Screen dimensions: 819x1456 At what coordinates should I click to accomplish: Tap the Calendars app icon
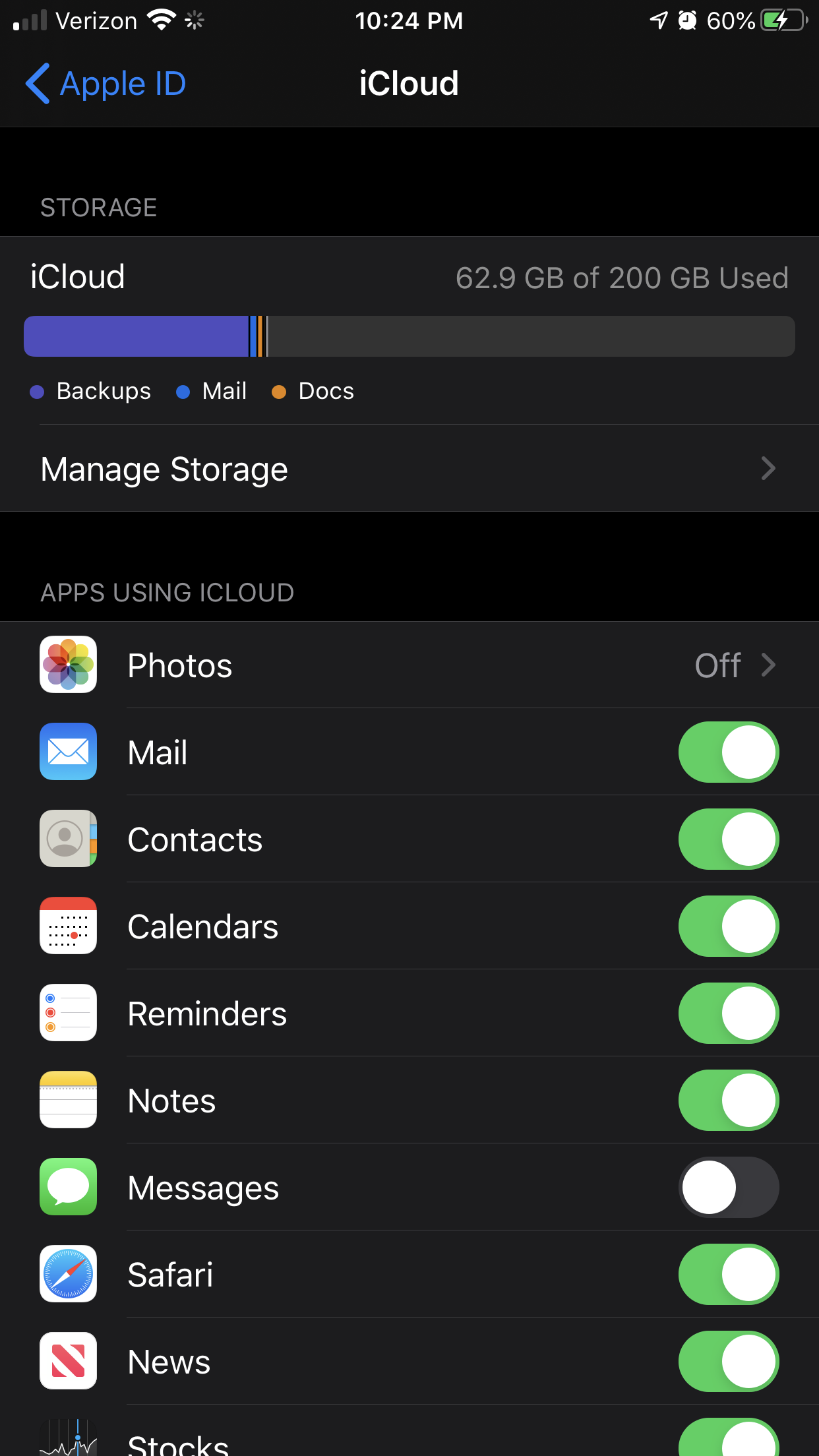68,926
